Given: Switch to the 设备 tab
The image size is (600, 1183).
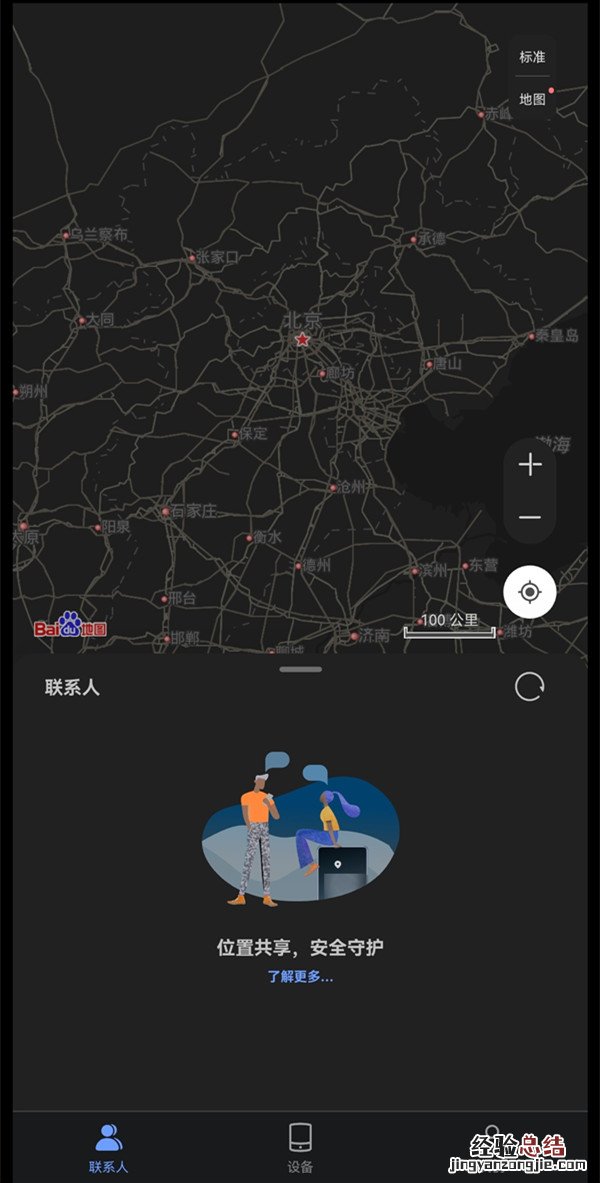Looking at the screenshot, I should (x=300, y=1147).
